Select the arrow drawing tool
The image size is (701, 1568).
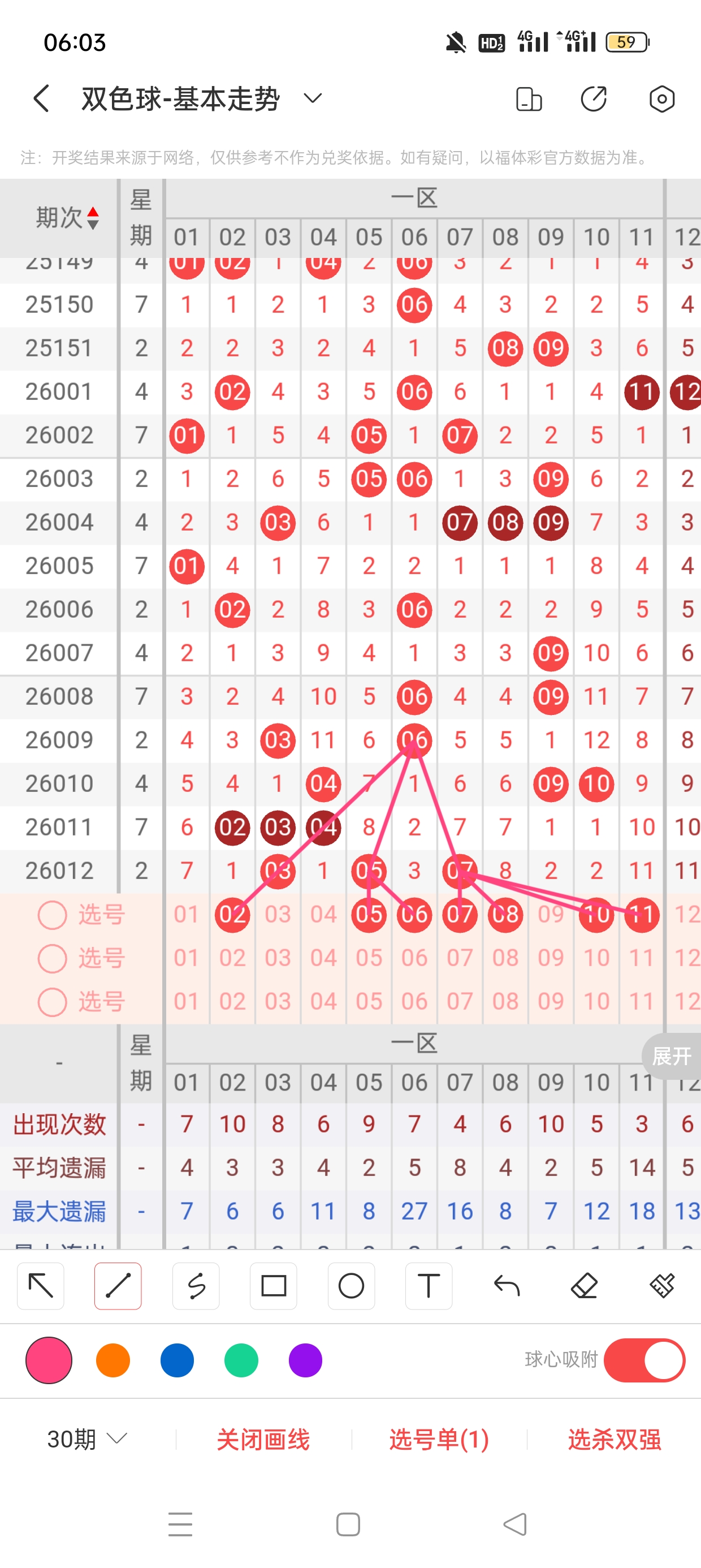click(x=41, y=1286)
